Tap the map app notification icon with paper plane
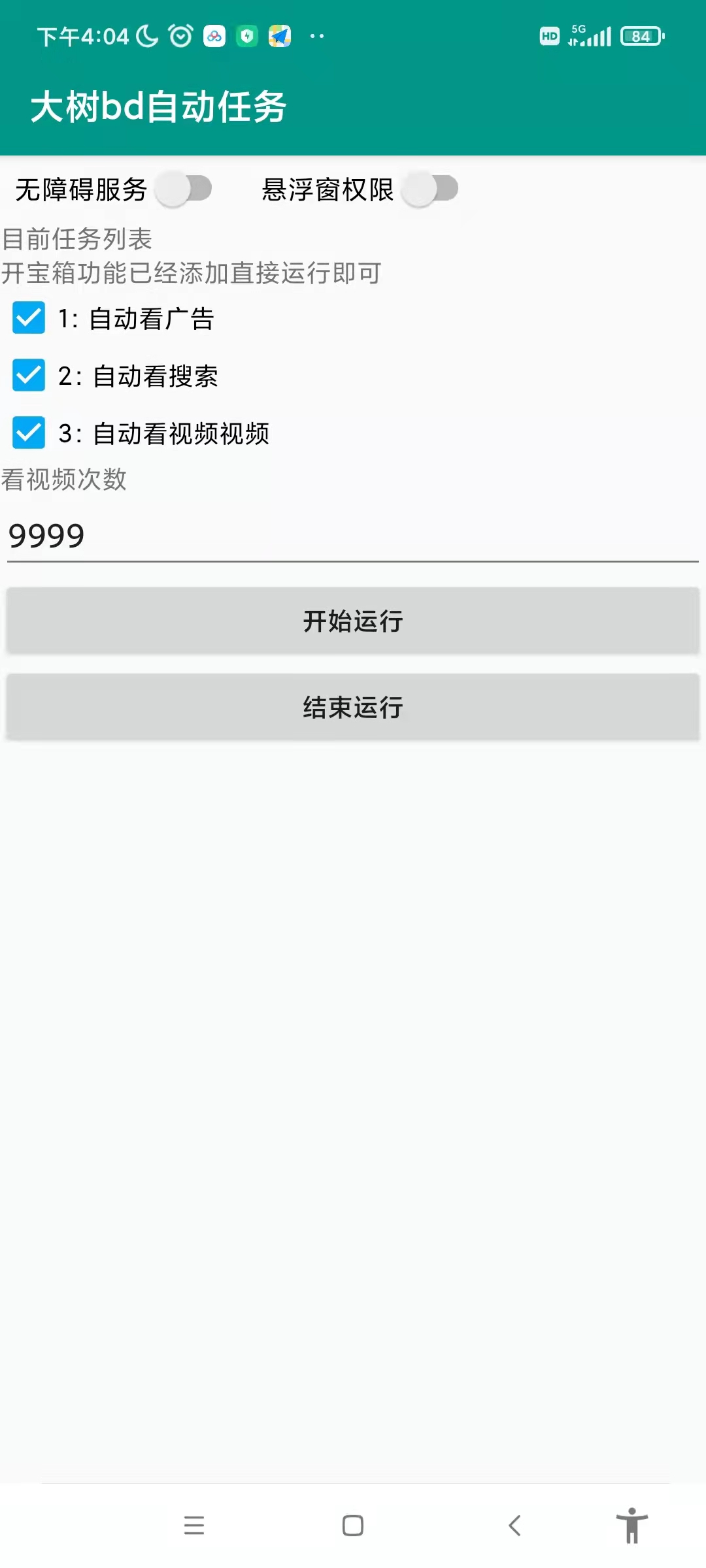 click(281, 36)
